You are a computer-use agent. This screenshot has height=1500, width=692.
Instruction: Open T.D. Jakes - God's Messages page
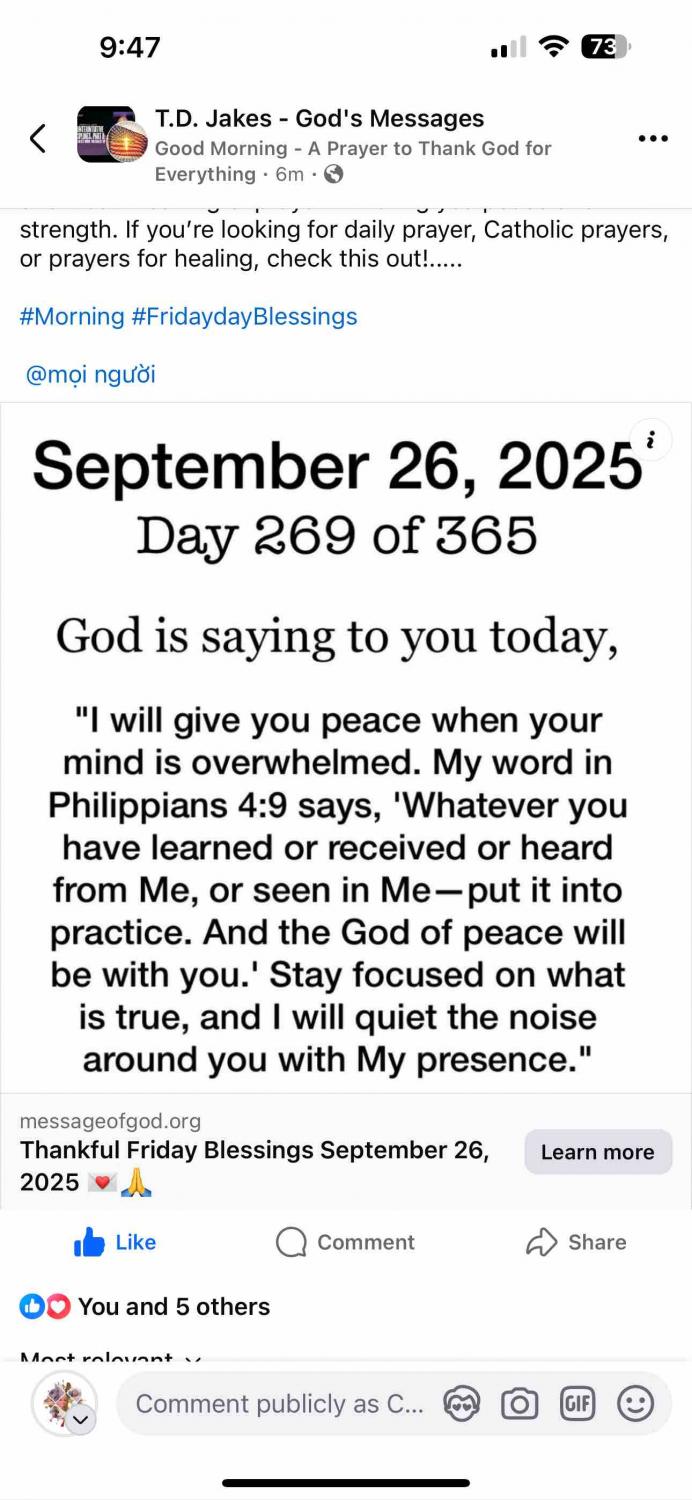319,119
